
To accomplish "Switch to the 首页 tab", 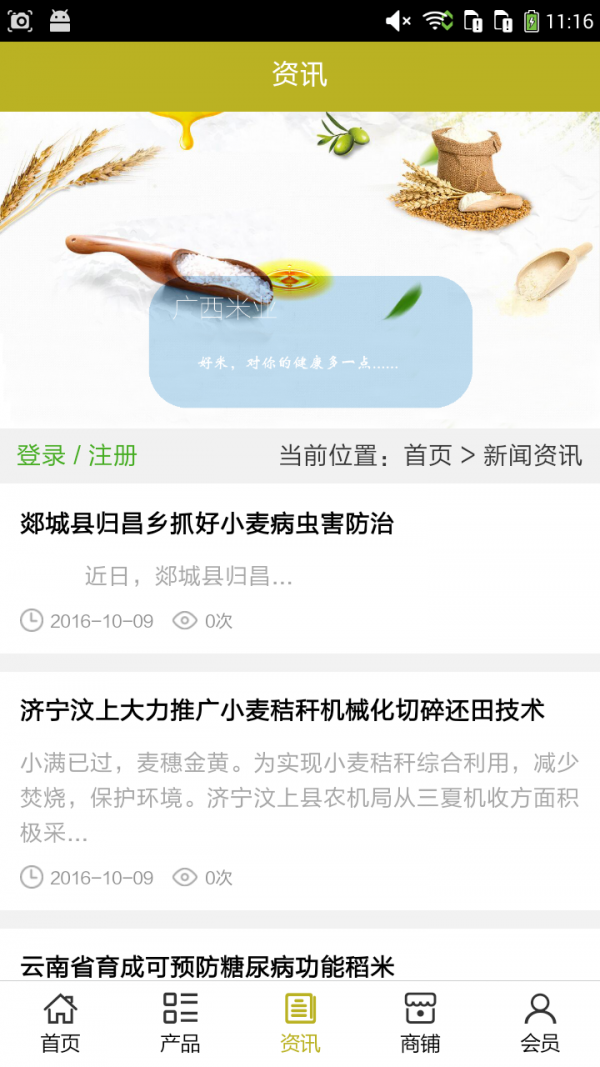I will [60, 1023].
